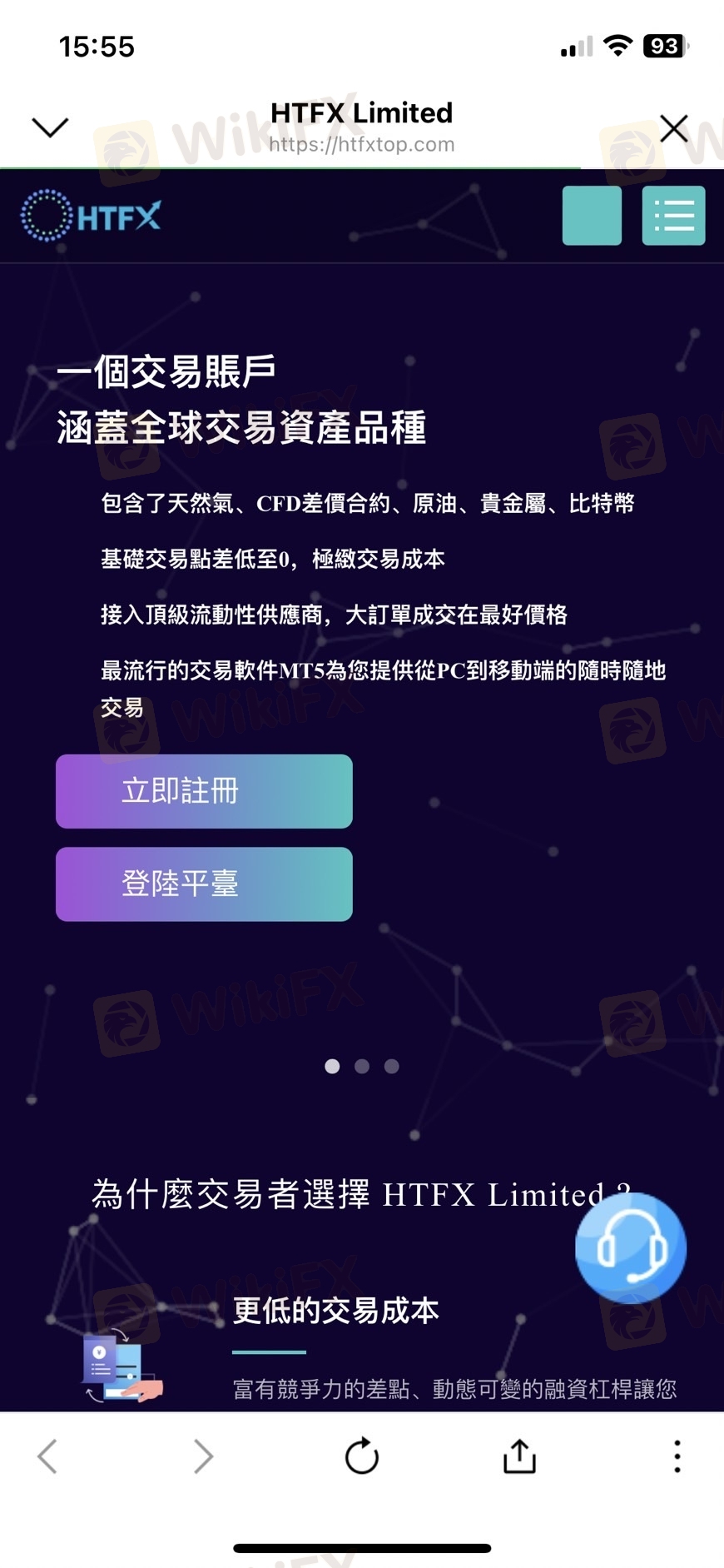This screenshot has width=724, height=1568.
Task: Reload the current web page
Action: tap(362, 1456)
